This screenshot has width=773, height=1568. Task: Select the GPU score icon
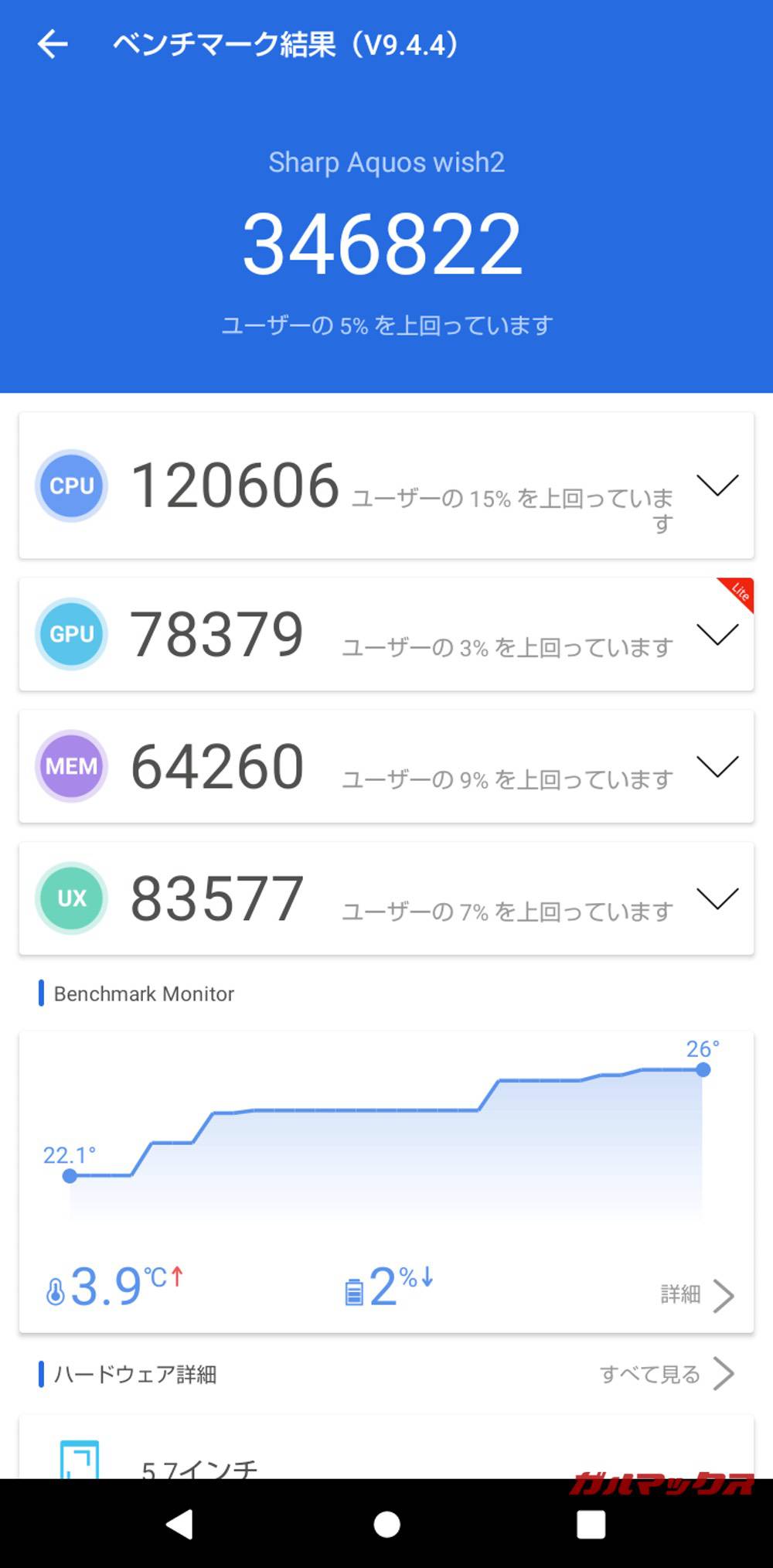(70, 634)
